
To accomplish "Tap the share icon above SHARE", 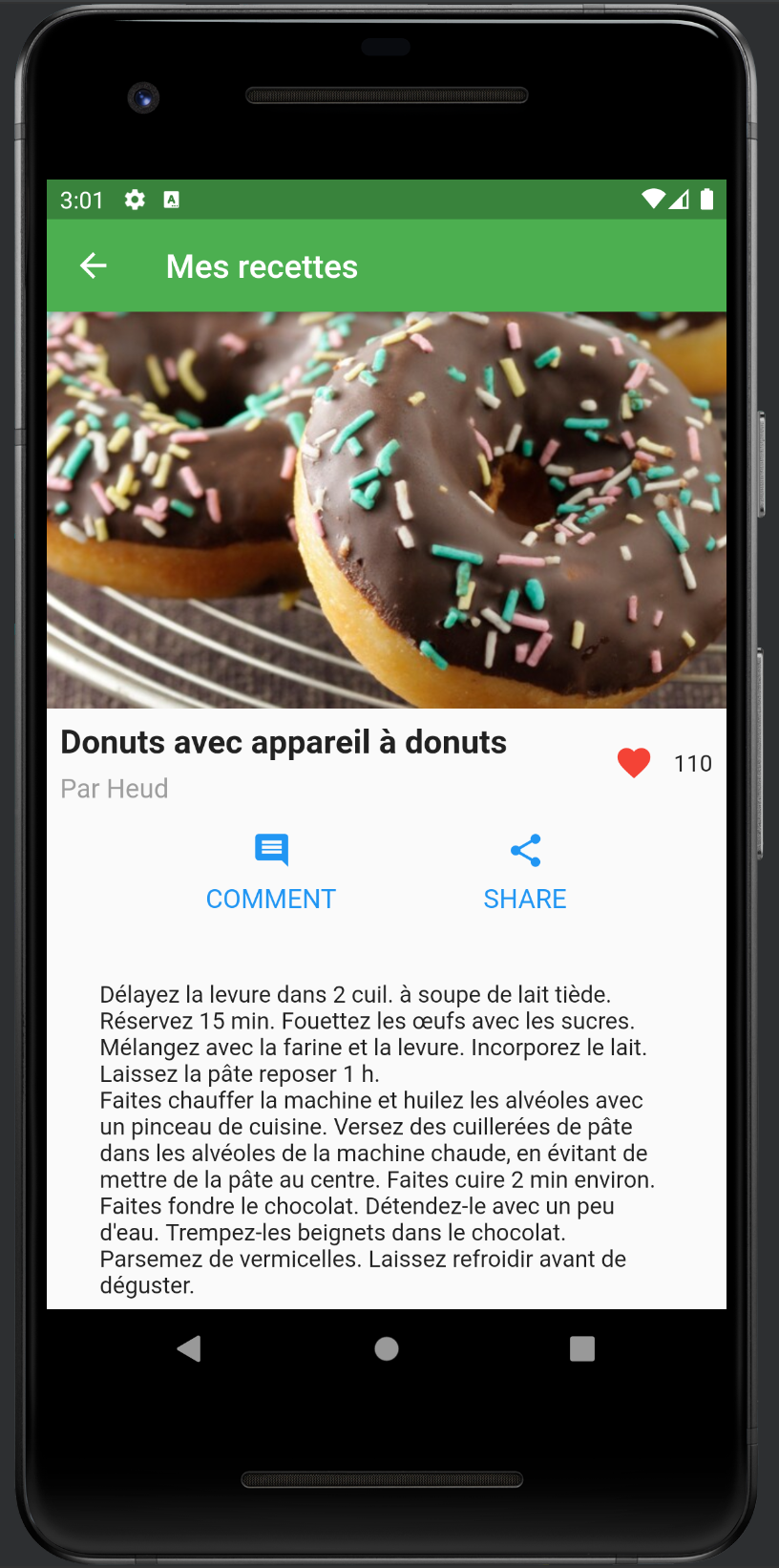I will pos(524,850).
